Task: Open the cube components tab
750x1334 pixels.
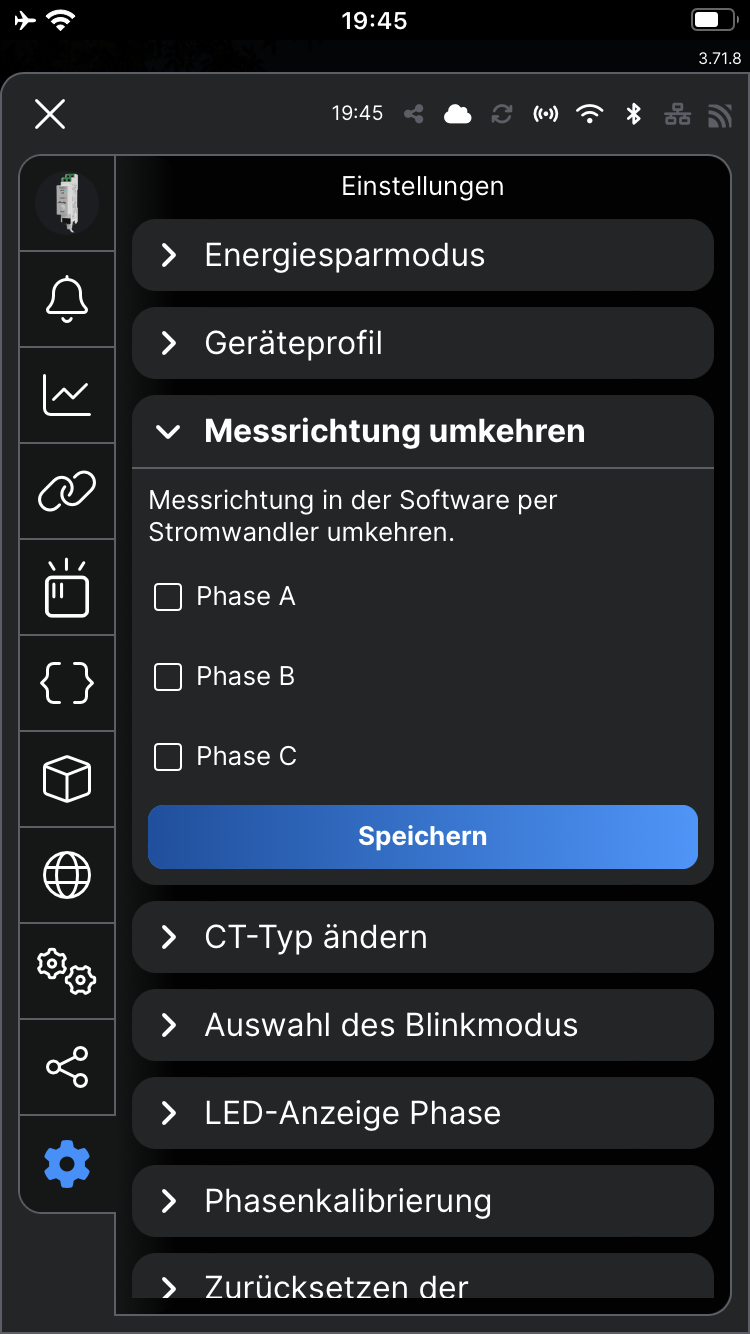Action: pyautogui.click(x=67, y=779)
